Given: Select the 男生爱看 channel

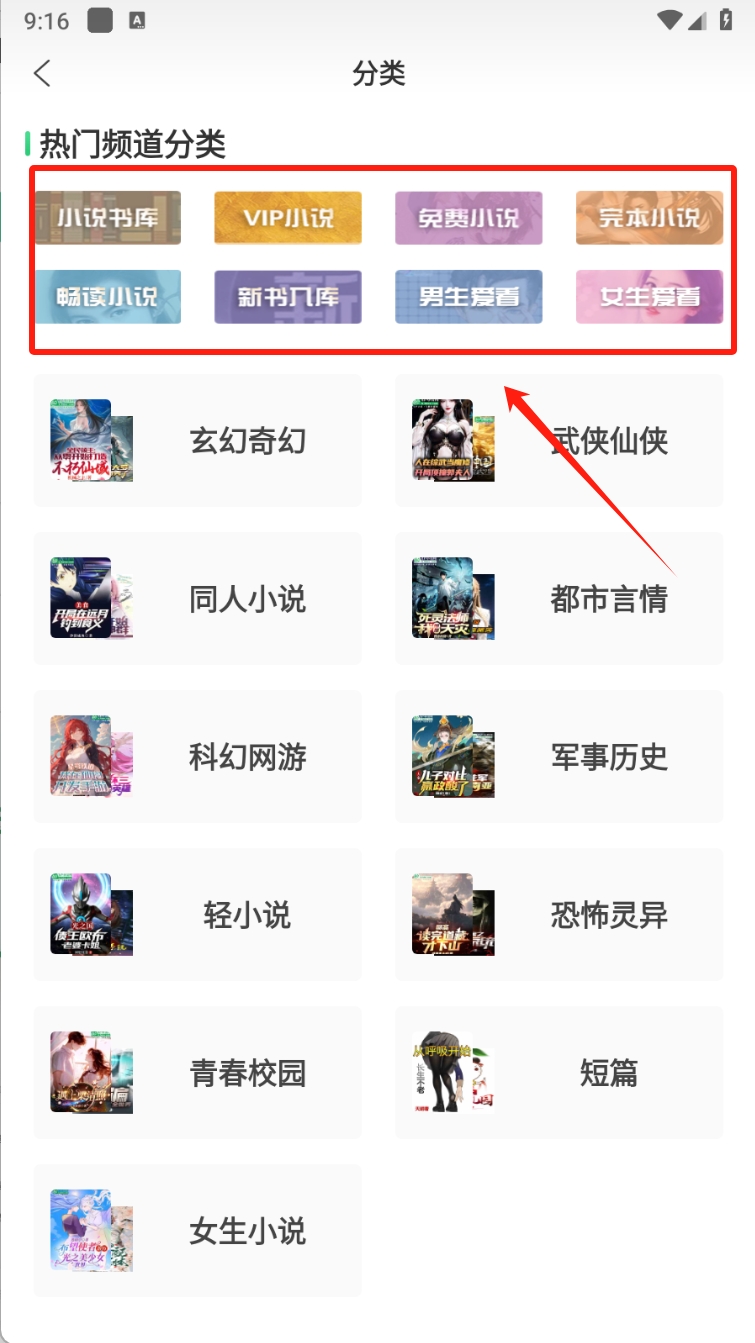Looking at the screenshot, I should coord(469,297).
